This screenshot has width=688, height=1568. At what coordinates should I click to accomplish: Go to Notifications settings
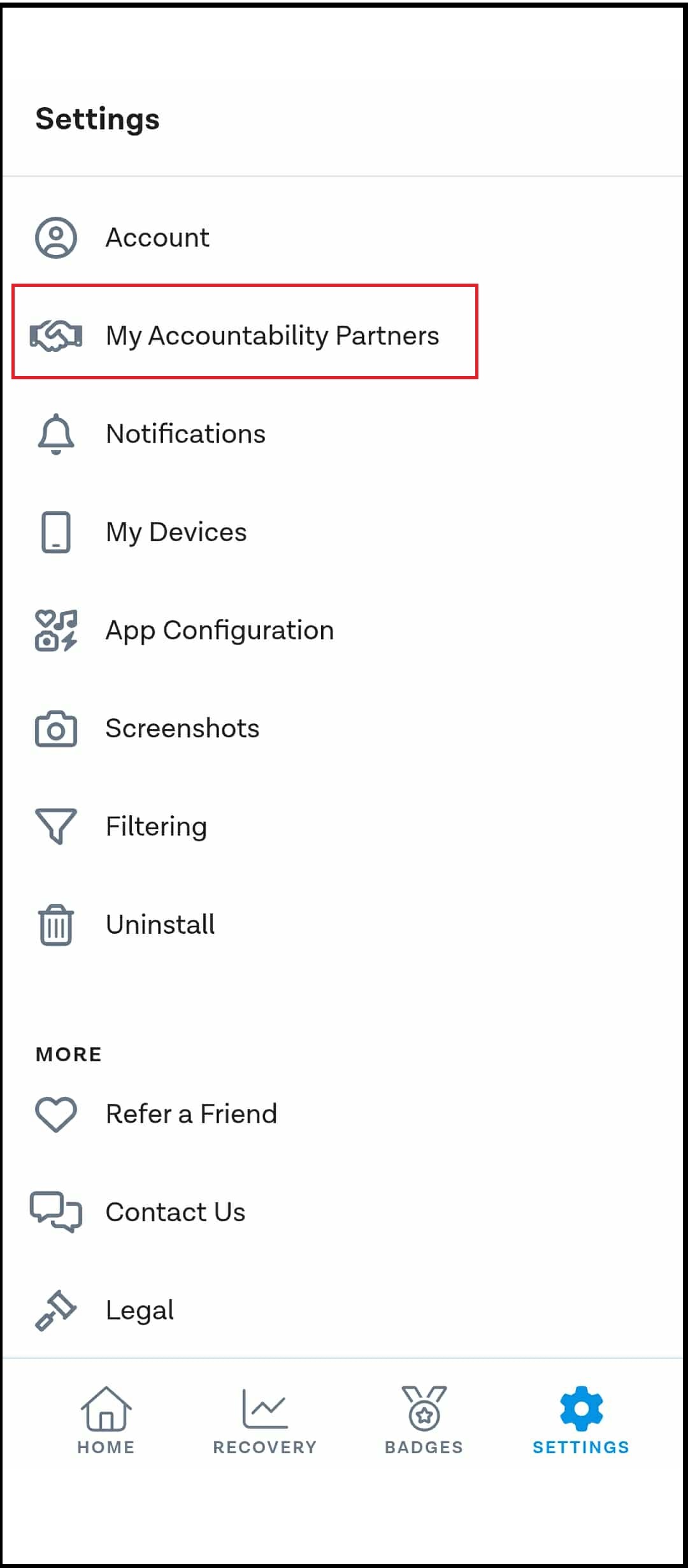pos(185,434)
